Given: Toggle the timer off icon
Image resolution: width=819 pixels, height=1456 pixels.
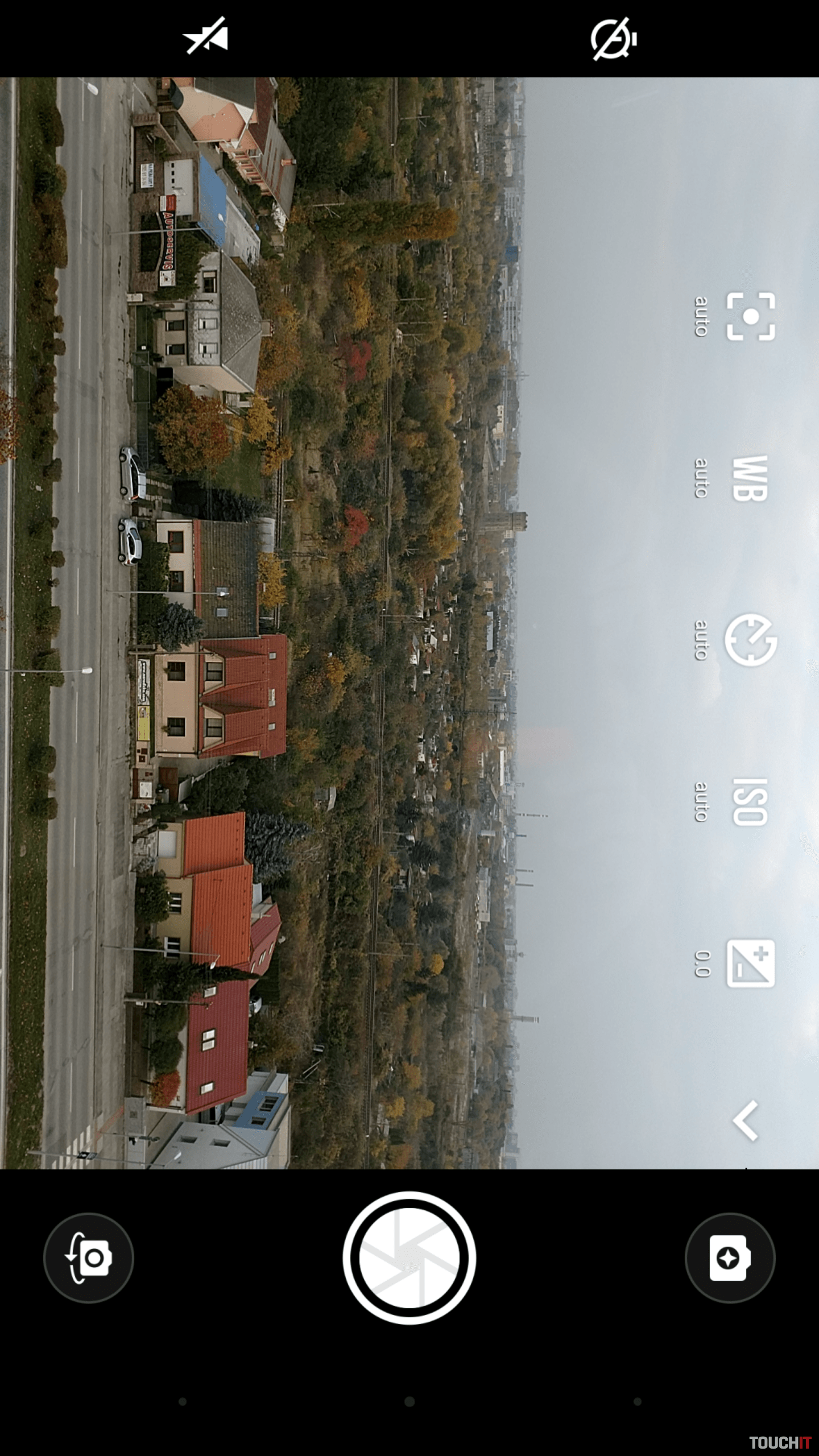Looking at the screenshot, I should tap(613, 39).
